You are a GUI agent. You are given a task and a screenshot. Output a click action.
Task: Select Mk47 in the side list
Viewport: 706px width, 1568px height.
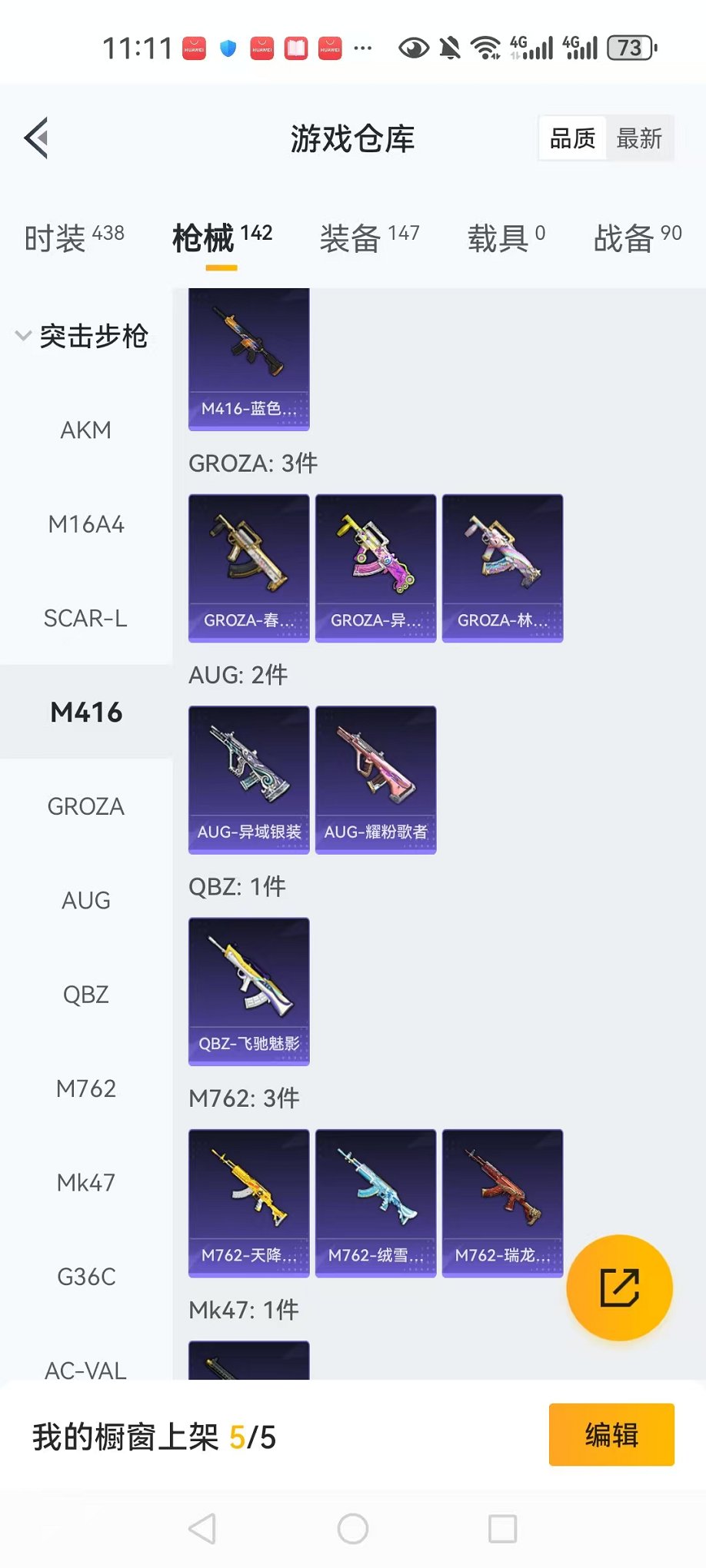click(x=85, y=1183)
